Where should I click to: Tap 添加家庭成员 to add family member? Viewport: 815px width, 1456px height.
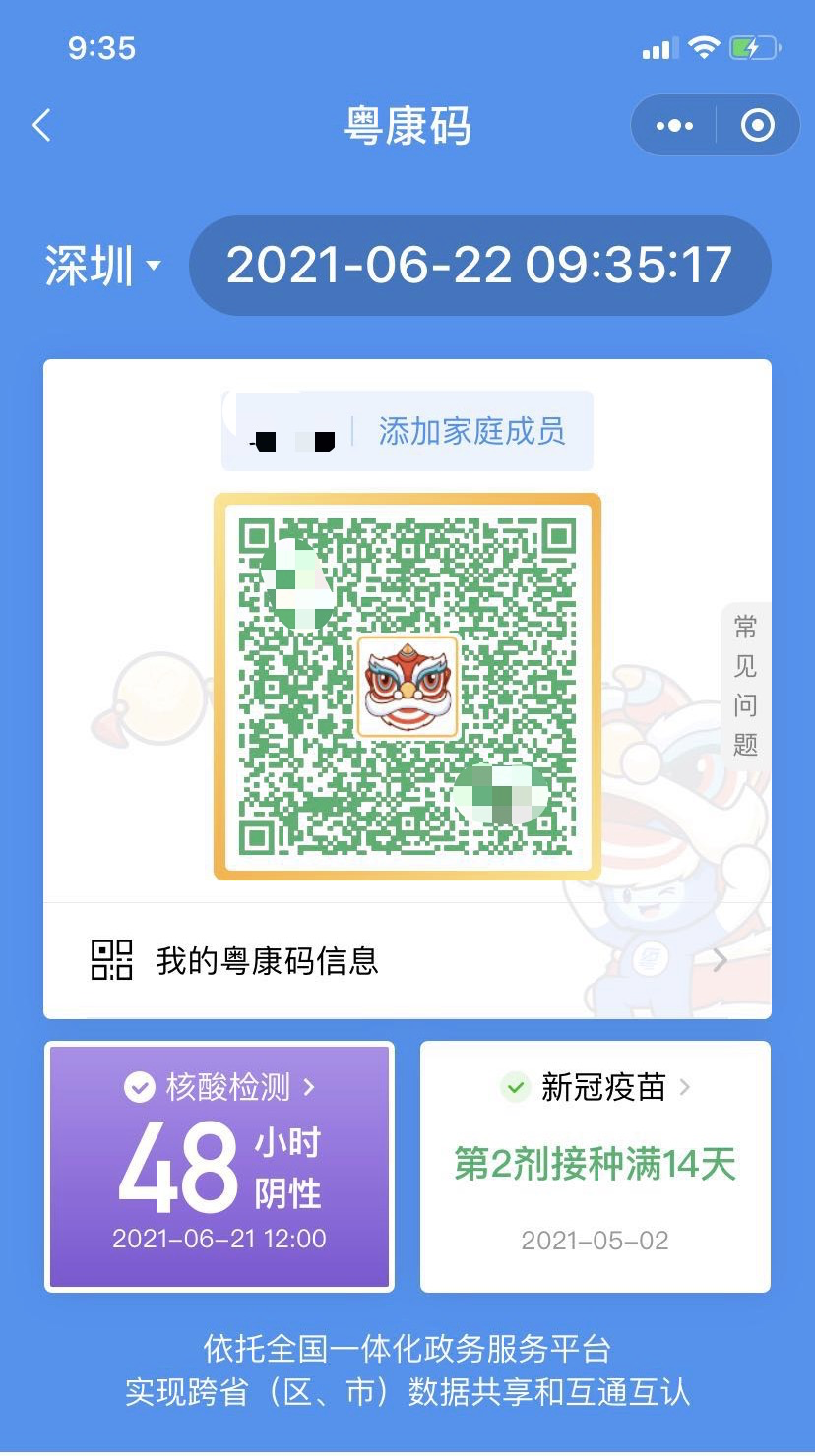coord(471,430)
